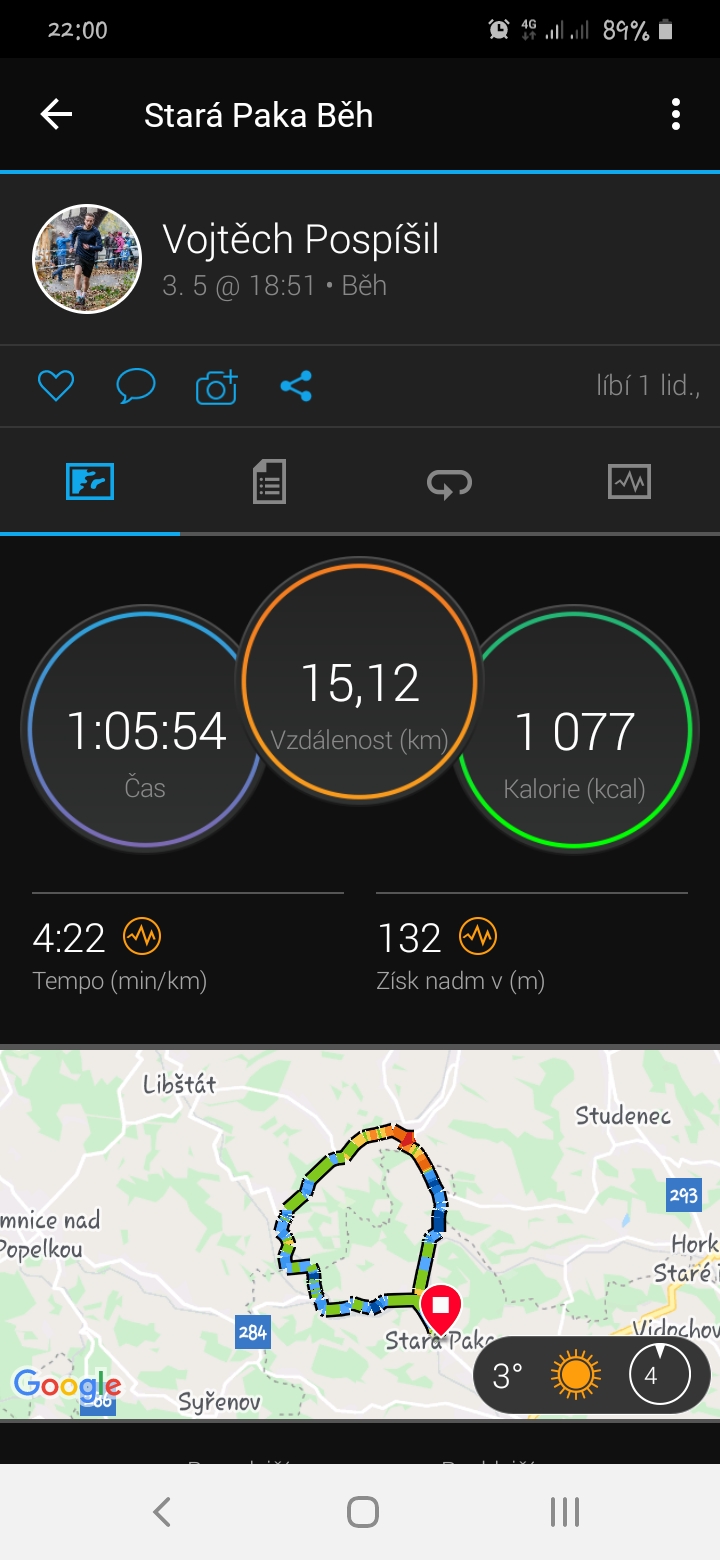The image size is (720, 1560).
Task: Select the overview summary tab
Action: [90, 482]
